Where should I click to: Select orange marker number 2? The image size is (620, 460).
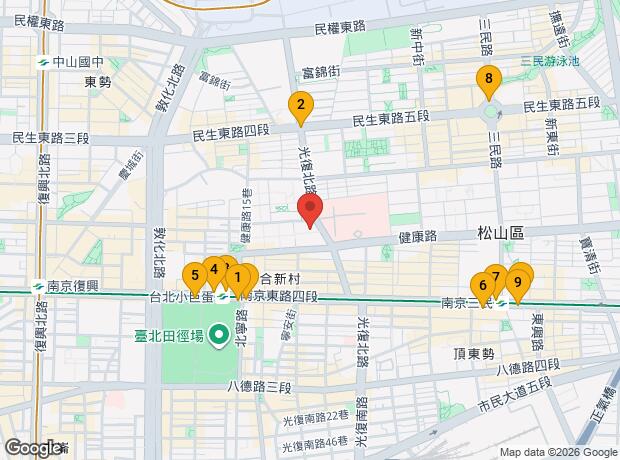click(x=301, y=108)
